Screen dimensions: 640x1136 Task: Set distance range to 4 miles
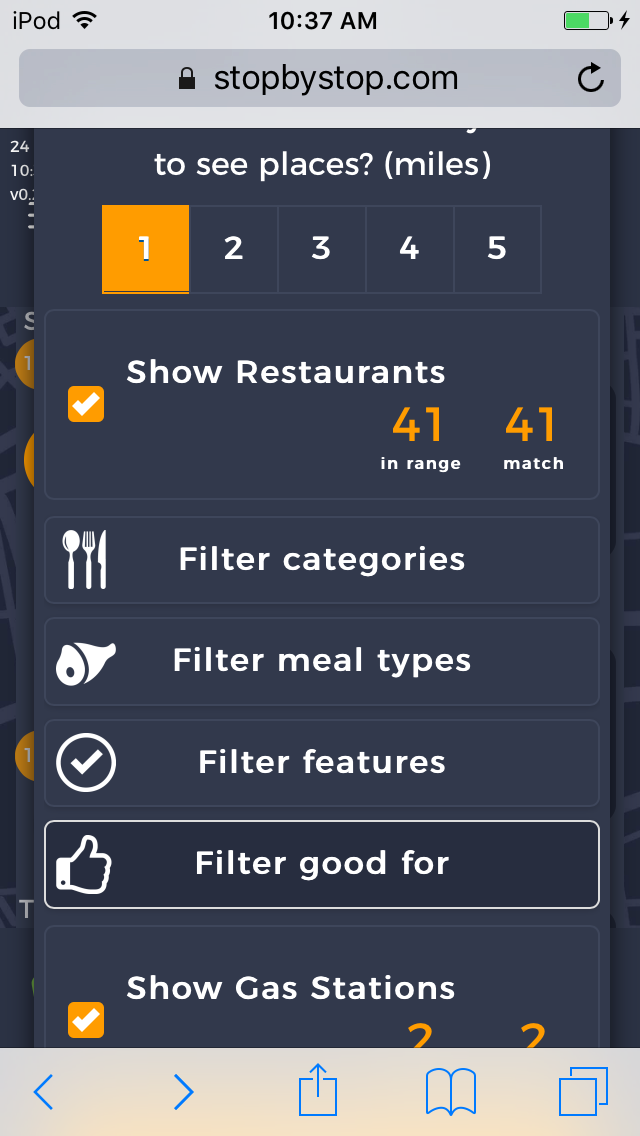[409, 249]
